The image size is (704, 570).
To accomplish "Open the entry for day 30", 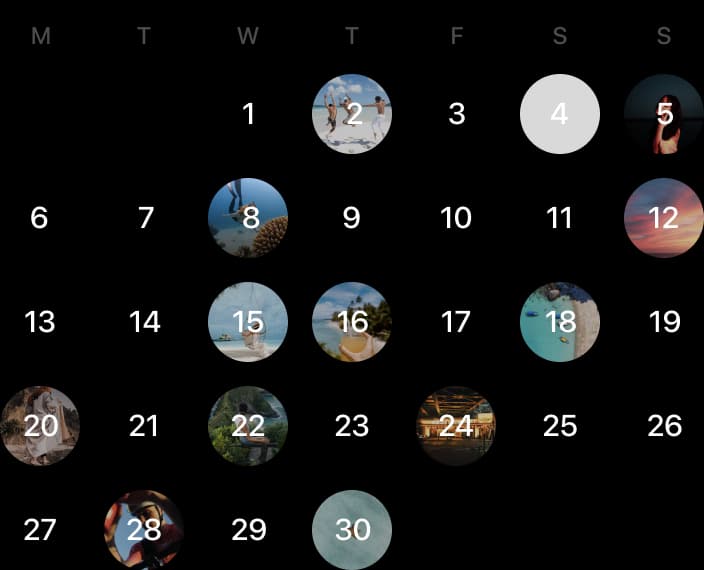I will (x=352, y=529).
